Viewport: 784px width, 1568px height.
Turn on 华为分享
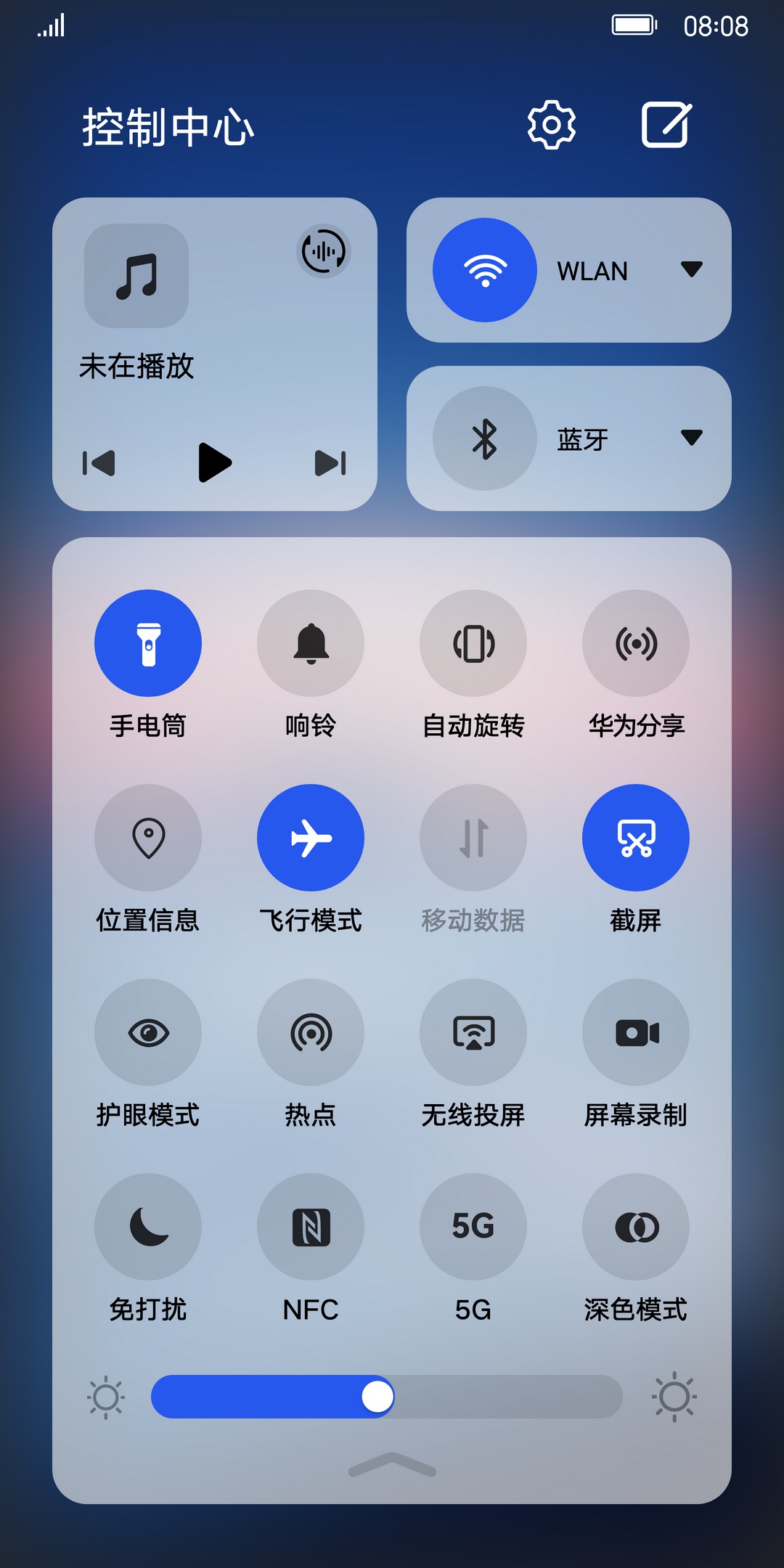pos(636,643)
